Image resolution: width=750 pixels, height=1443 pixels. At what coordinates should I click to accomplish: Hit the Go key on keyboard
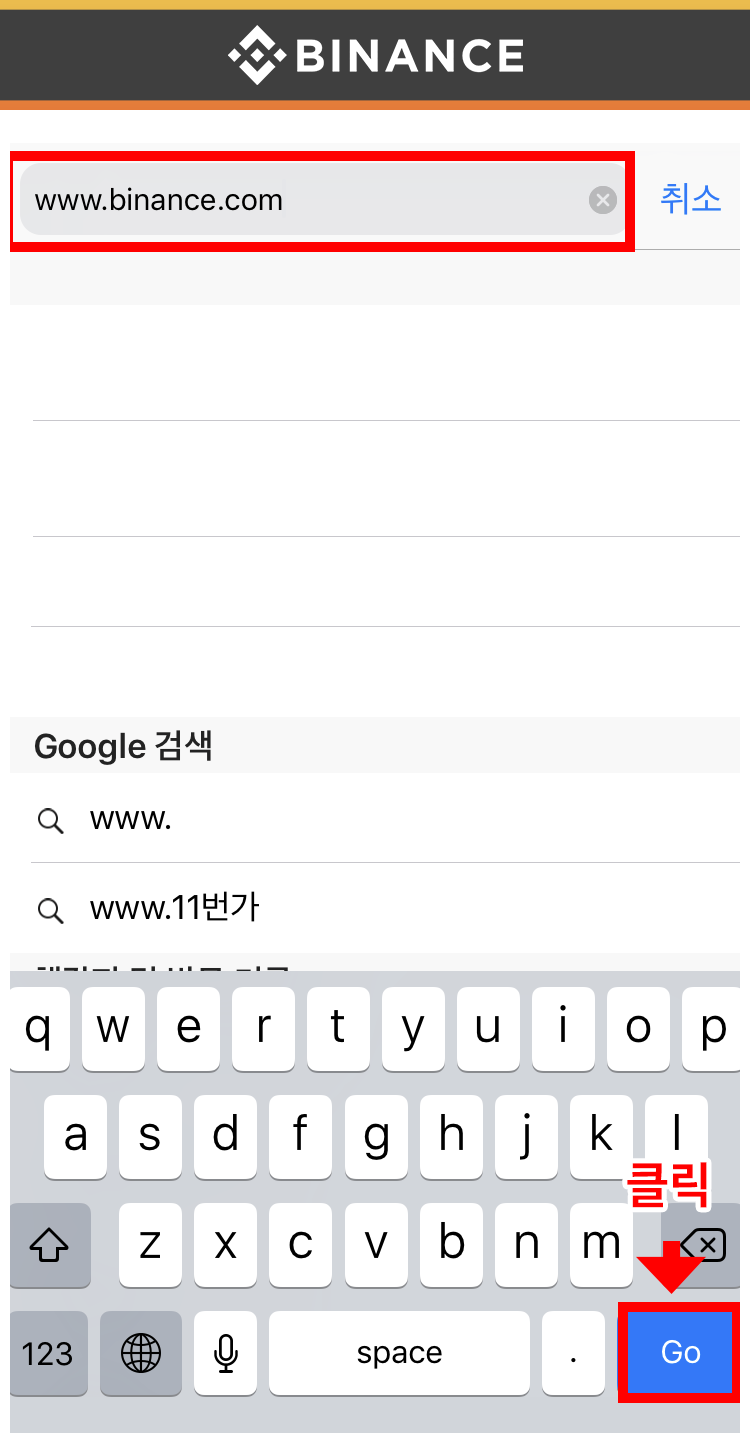[x=680, y=1352]
